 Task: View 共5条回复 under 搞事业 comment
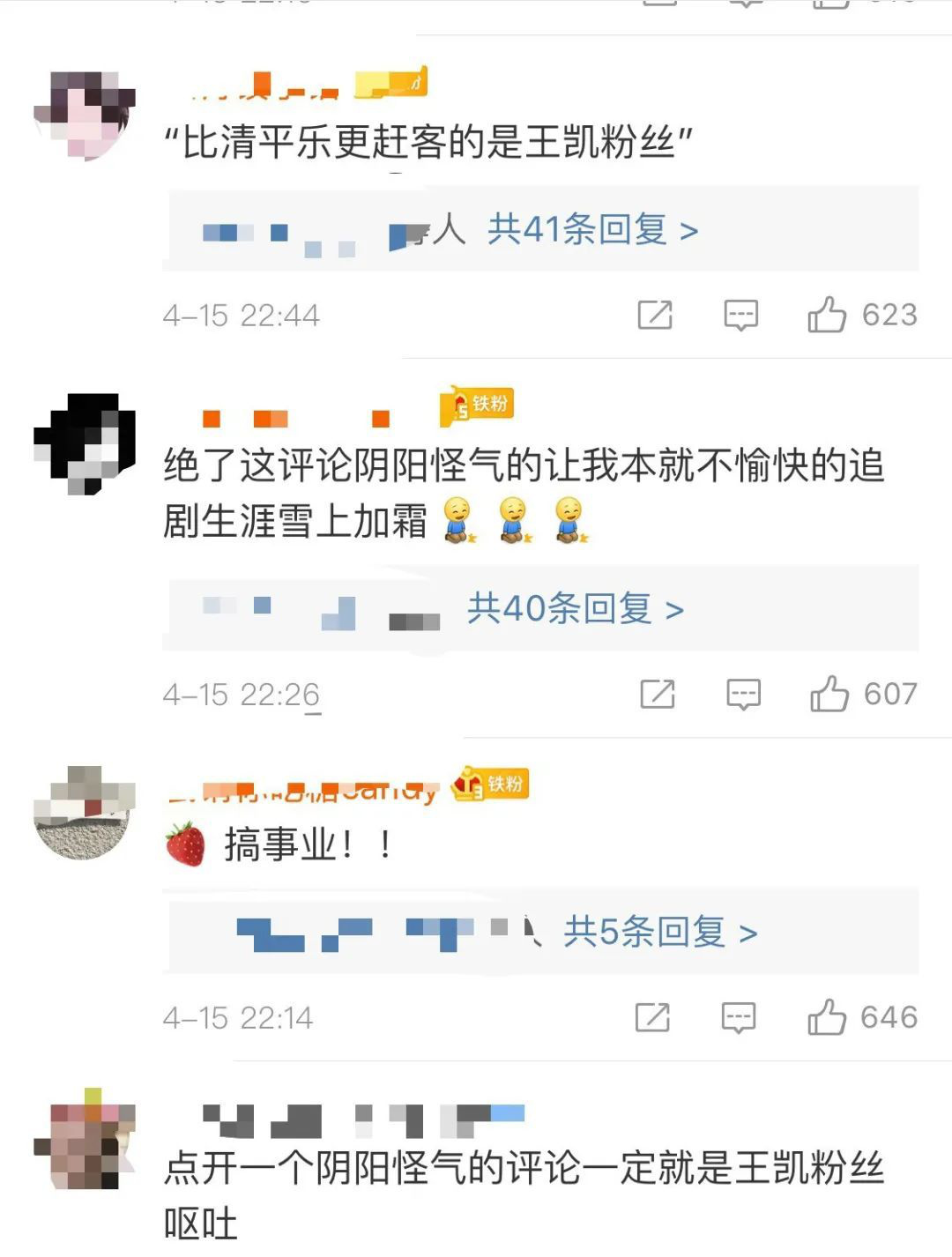[659, 932]
